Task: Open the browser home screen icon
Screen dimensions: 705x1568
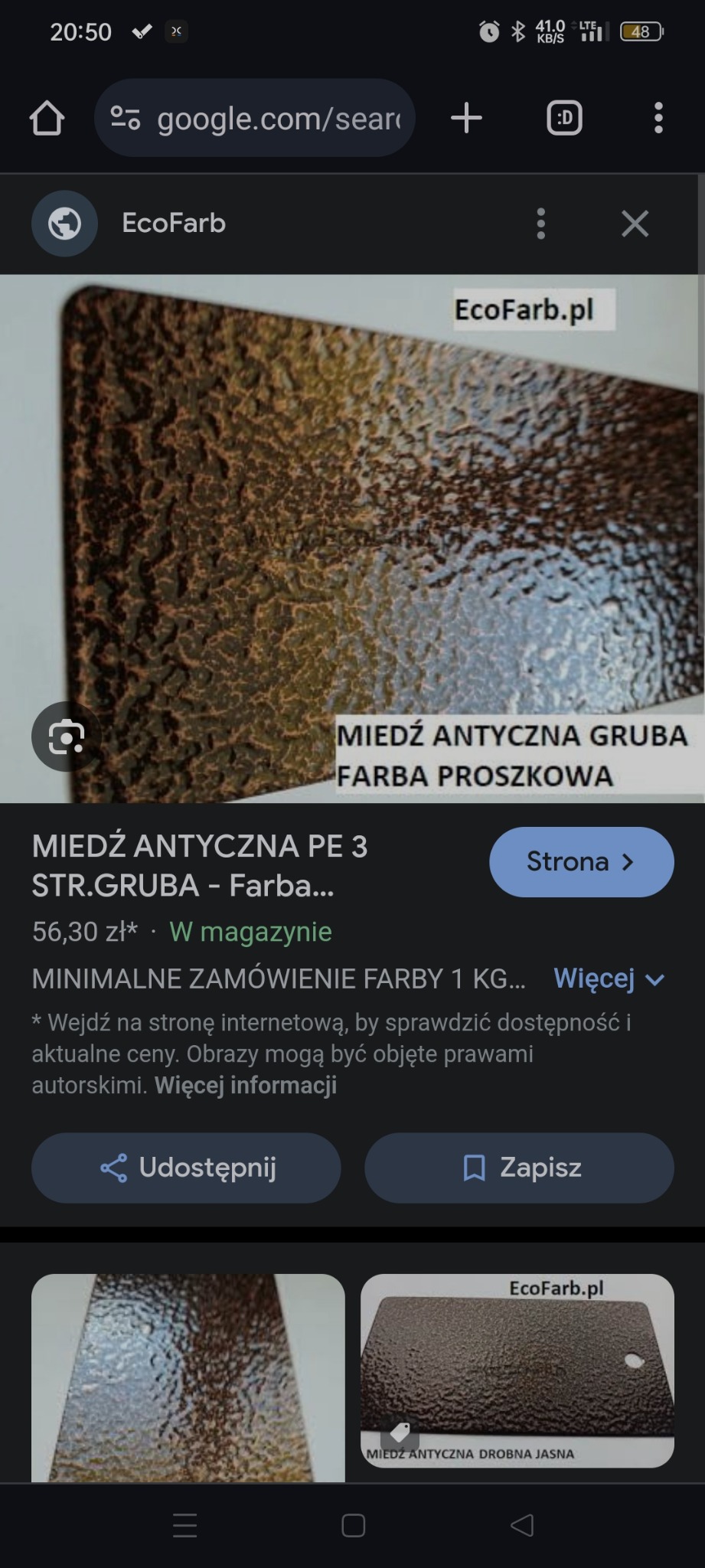Action: (x=47, y=117)
